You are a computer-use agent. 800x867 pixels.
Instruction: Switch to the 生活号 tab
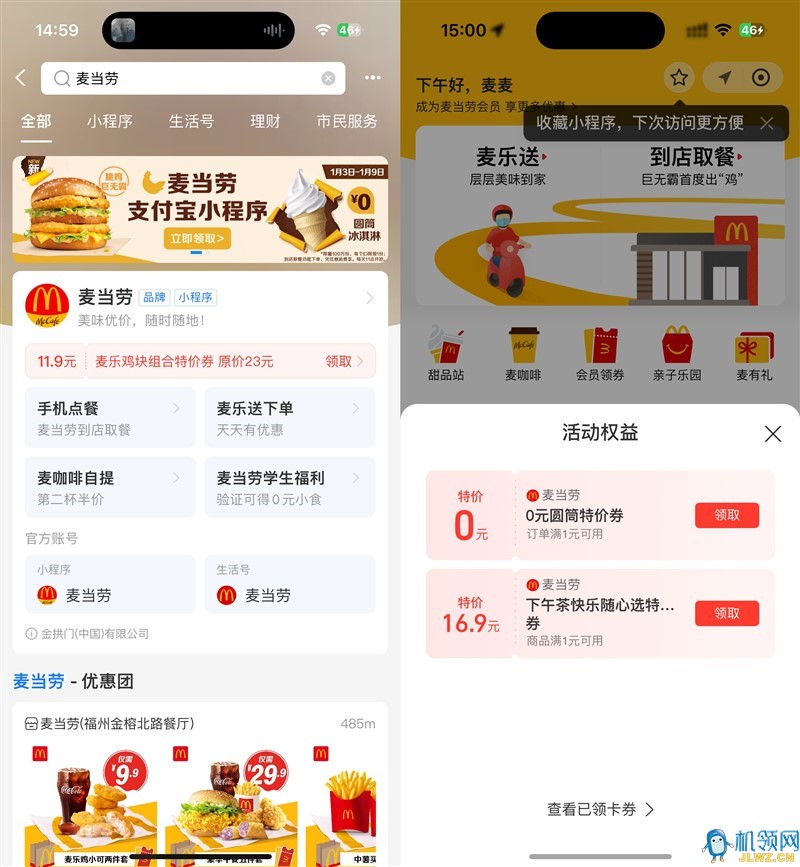(x=191, y=121)
